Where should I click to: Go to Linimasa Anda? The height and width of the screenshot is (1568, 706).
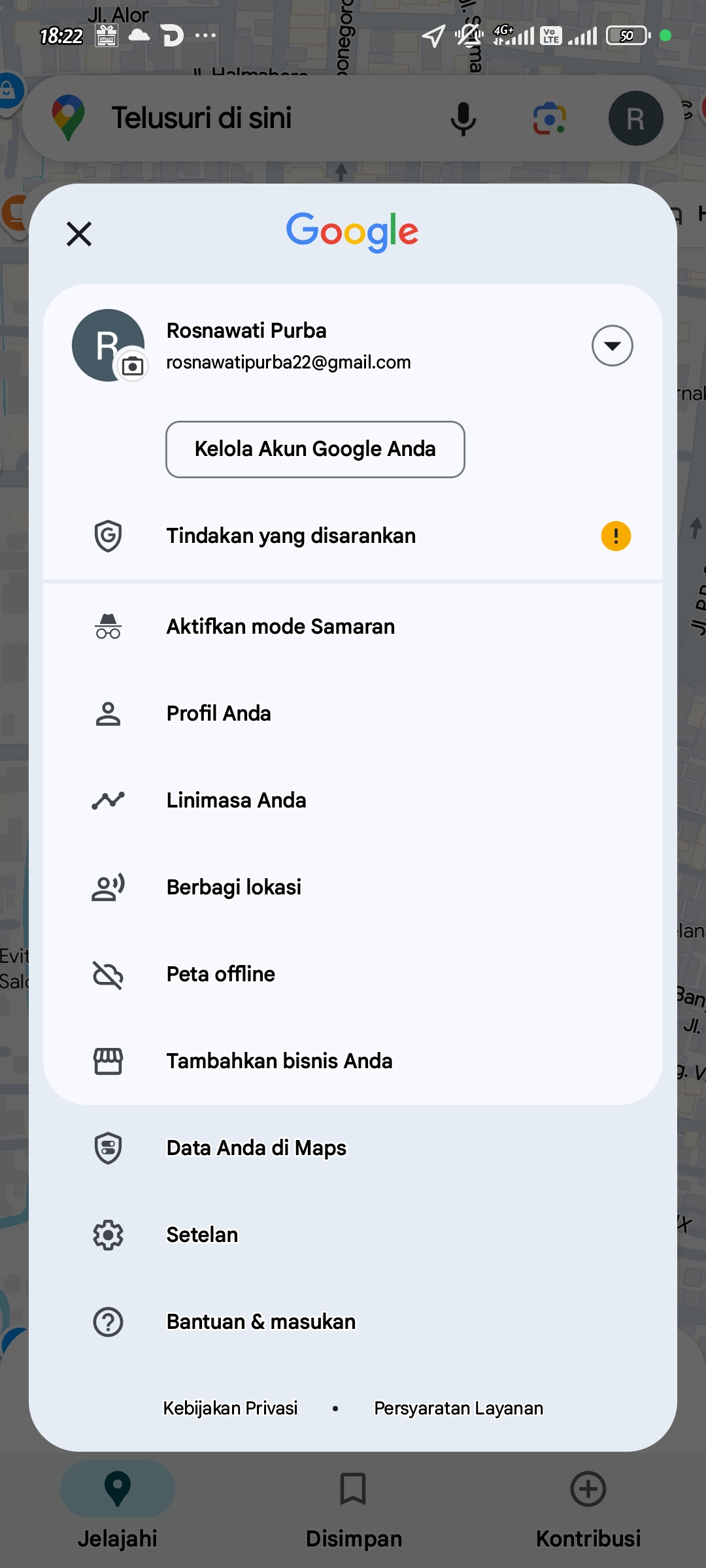point(353,800)
